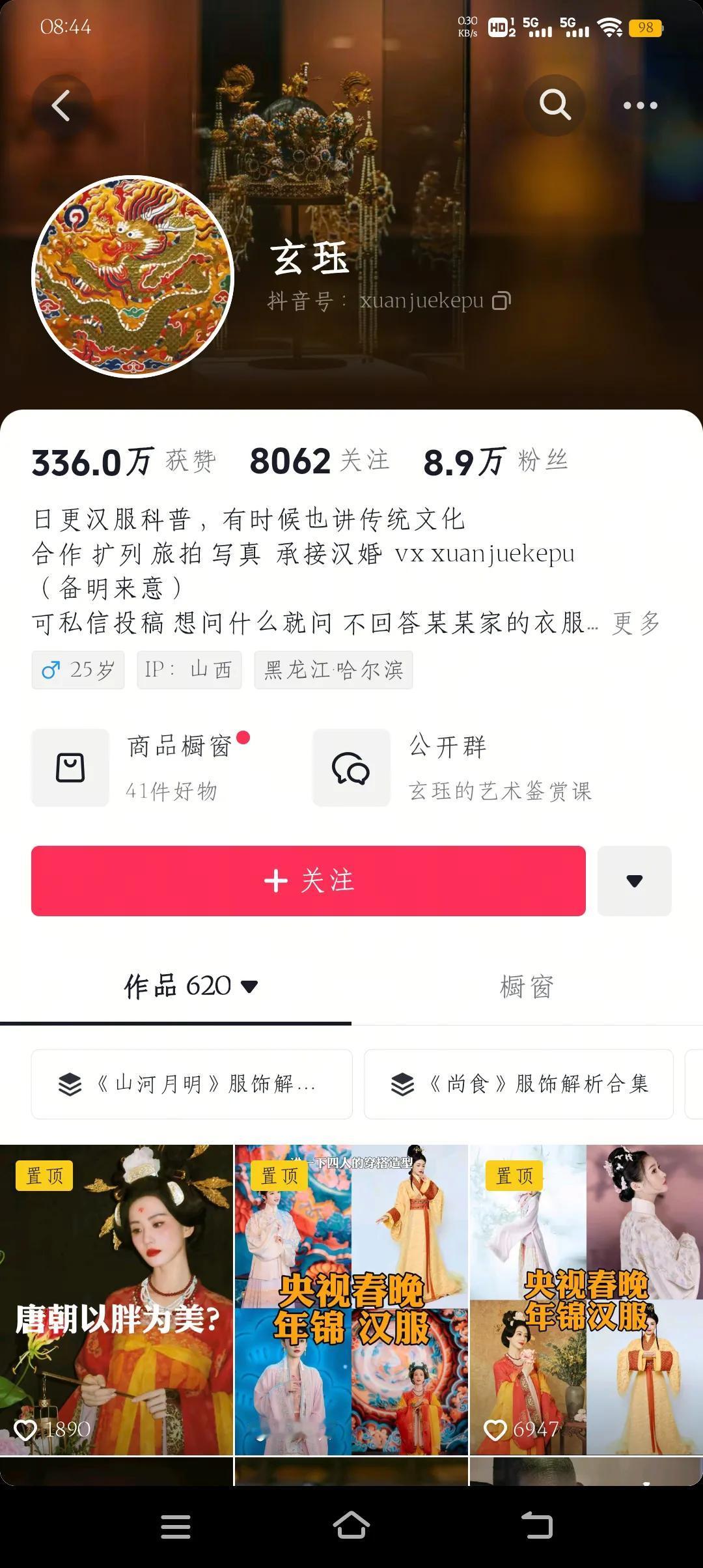Viewport: 703px width, 1568px height.
Task: Open the 《尚食》服饰解析合集 collection
Action: tap(519, 1084)
